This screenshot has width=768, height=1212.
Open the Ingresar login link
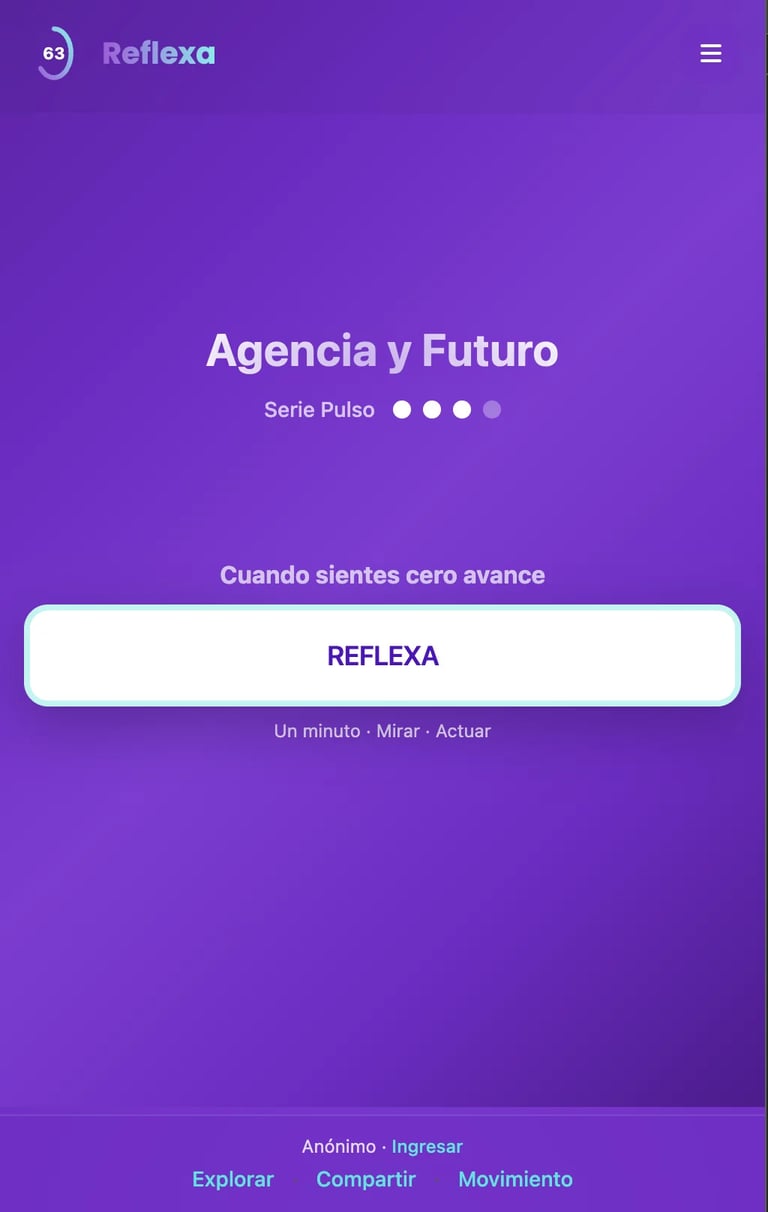(x=427, y=1146)
